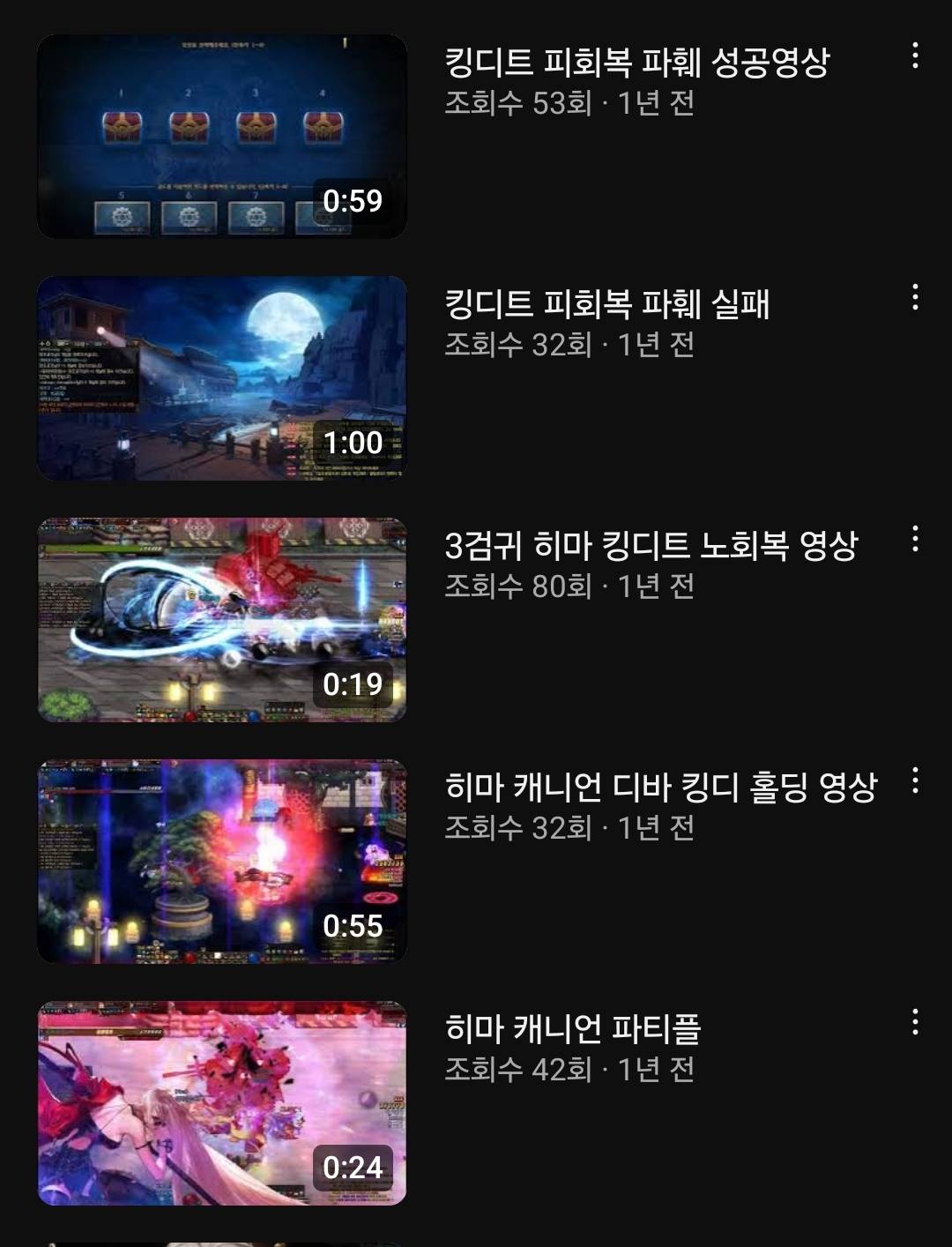This screenshot has width=952, height=1247.
Task: Play the 킹디트 피회복 파훼 실패 video
Action: pyautogui.click(x=221, y=378)
